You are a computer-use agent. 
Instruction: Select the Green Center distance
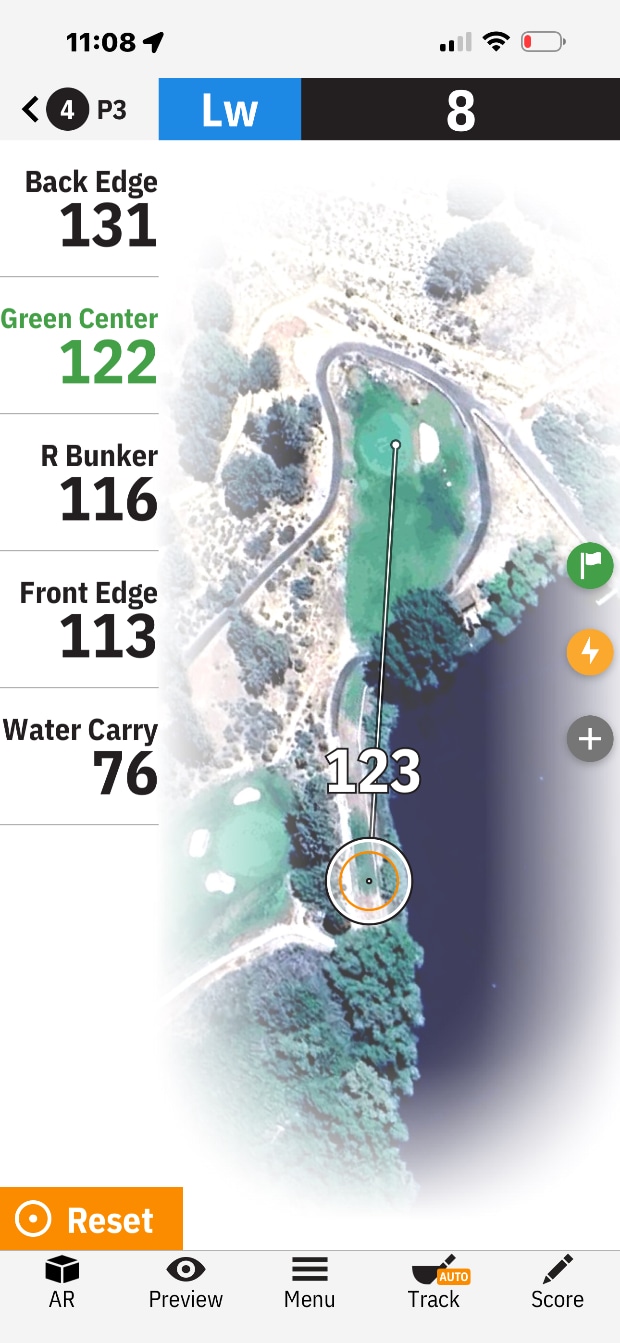[x=80, y=345]
